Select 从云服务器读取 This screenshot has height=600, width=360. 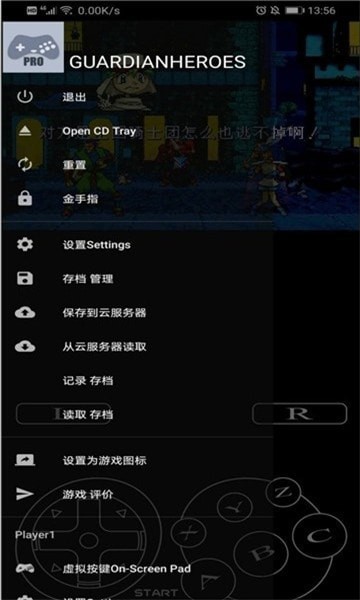[x=137, y=347]
